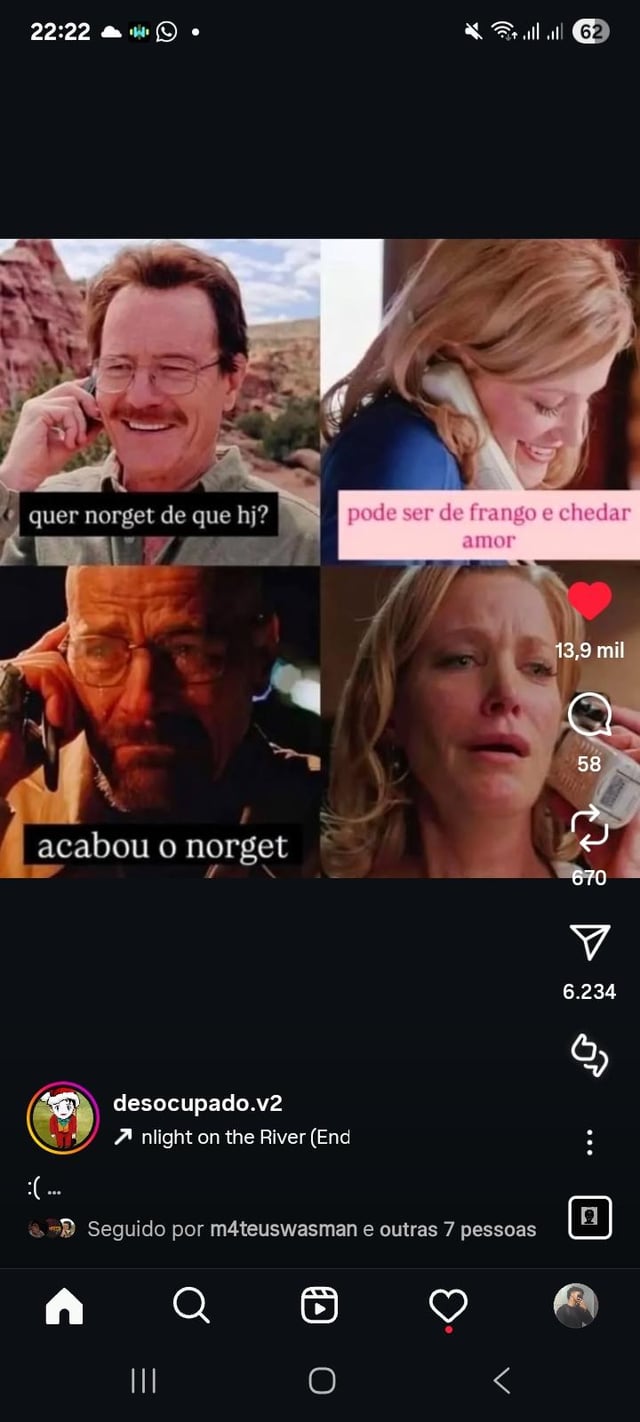The image size is (640, 1422).
Task: Tap the red heart like button
Action: [589, 601]
